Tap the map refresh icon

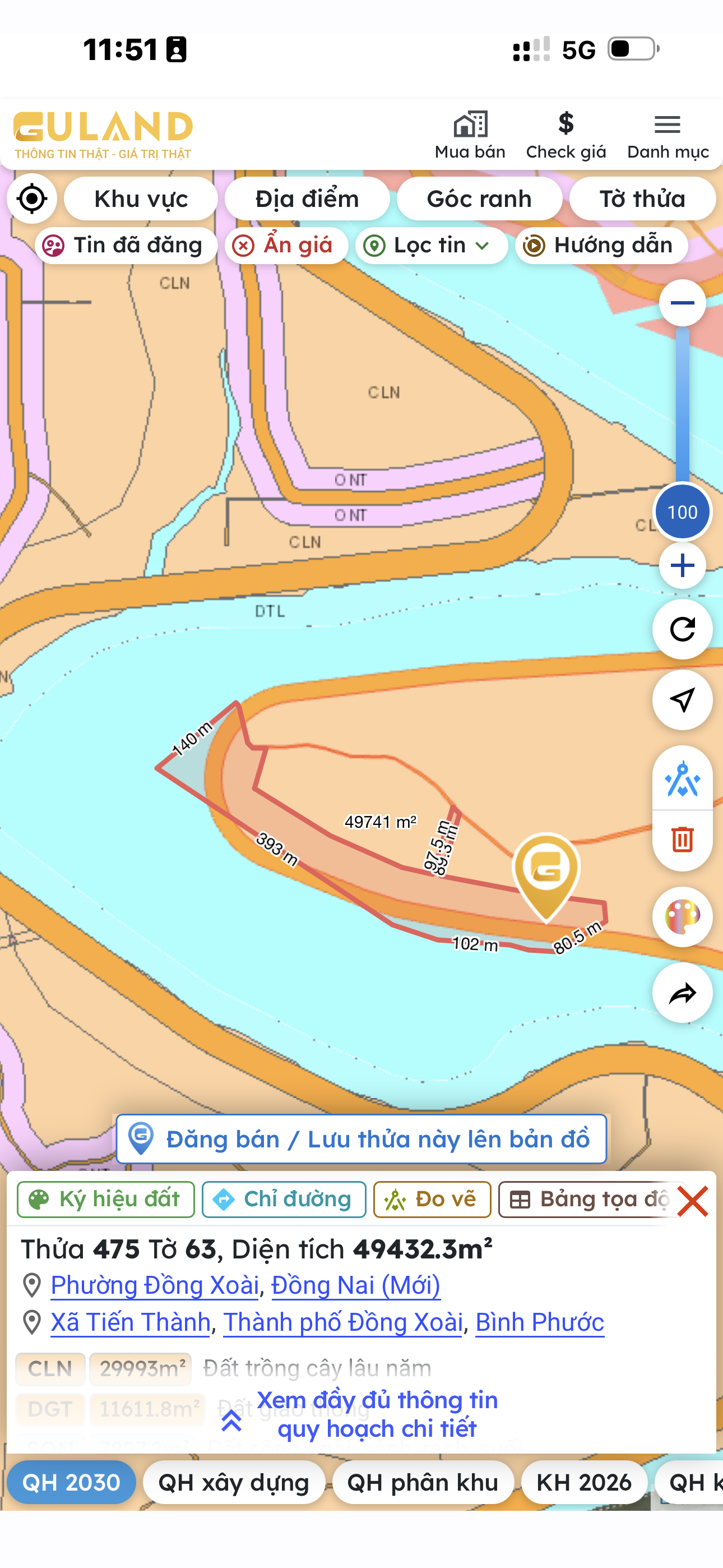point(682,629)
